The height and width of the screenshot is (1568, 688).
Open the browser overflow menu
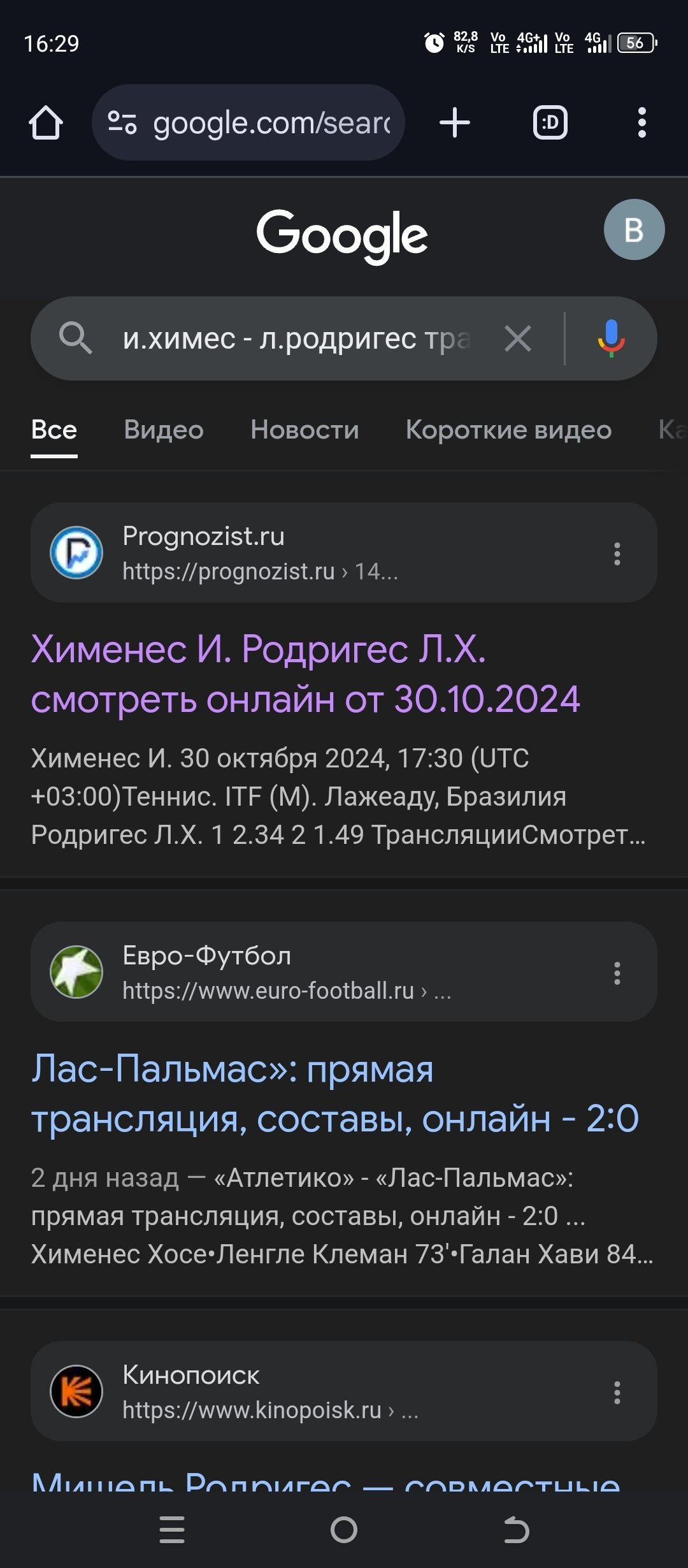point(641,122)
